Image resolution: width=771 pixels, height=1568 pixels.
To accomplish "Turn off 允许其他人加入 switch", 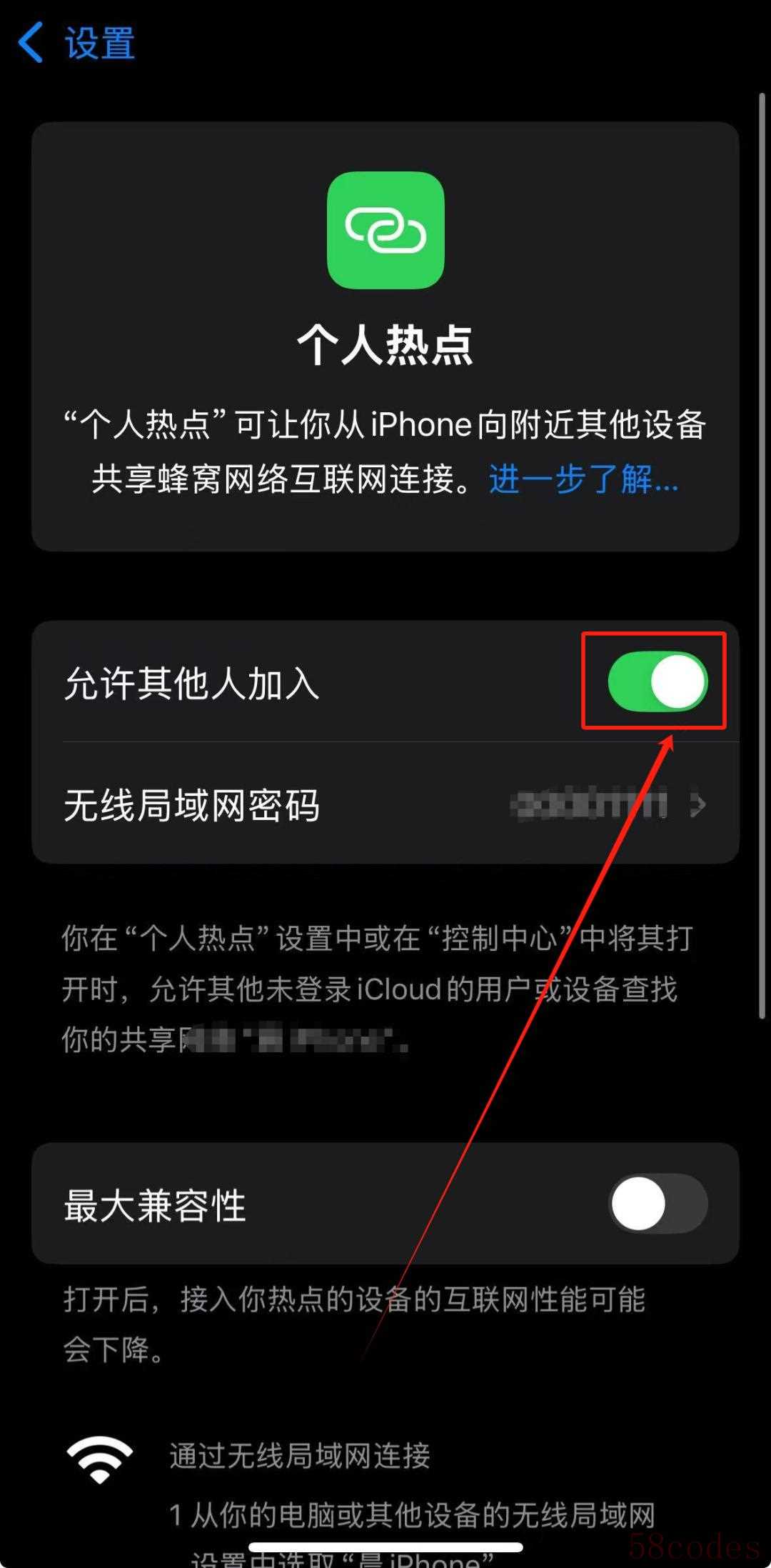I will pos(657,681).
